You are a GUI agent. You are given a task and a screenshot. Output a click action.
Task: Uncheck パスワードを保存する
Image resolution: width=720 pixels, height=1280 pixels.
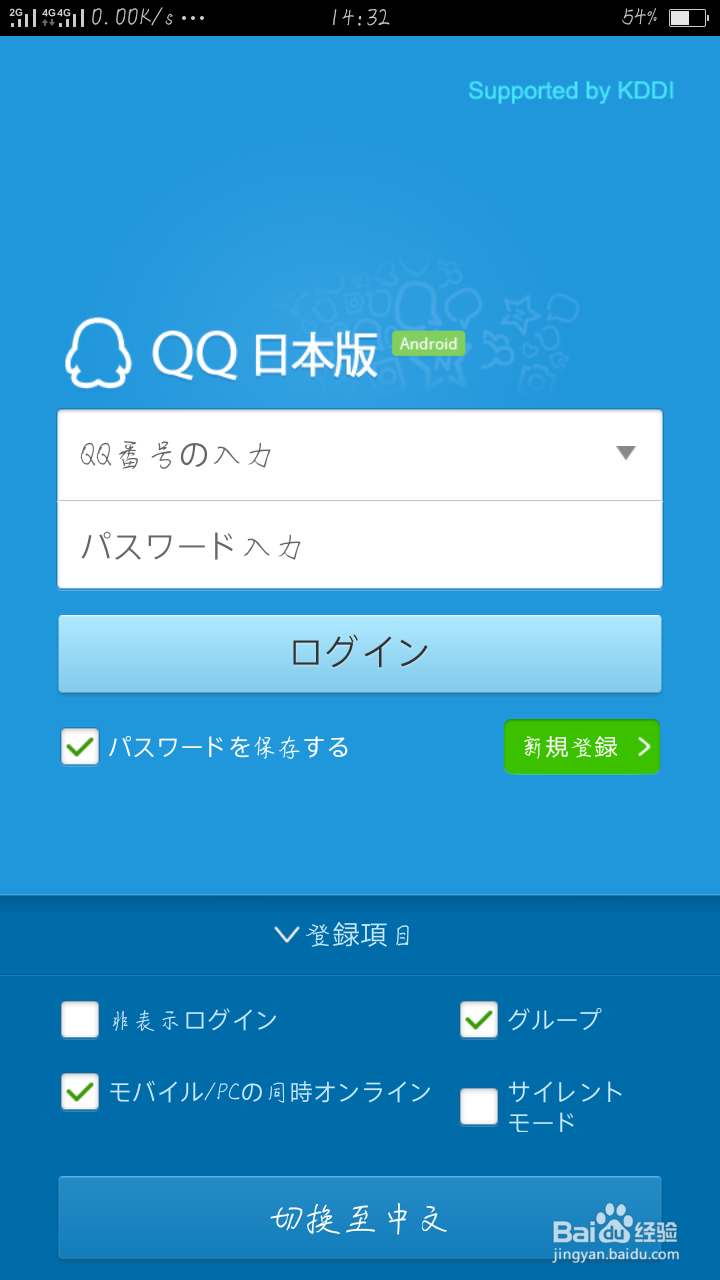(80, 747)
